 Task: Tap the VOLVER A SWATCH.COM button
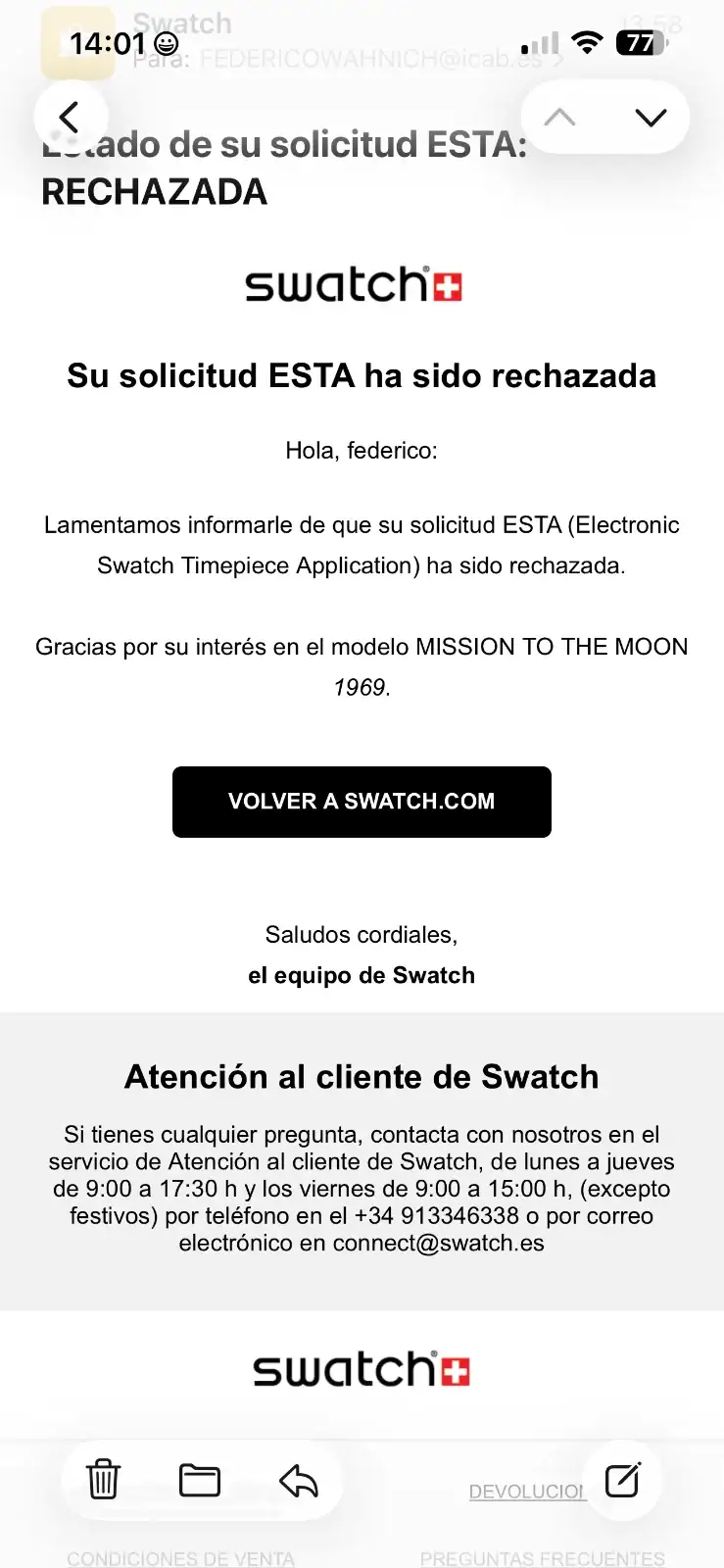362,802
